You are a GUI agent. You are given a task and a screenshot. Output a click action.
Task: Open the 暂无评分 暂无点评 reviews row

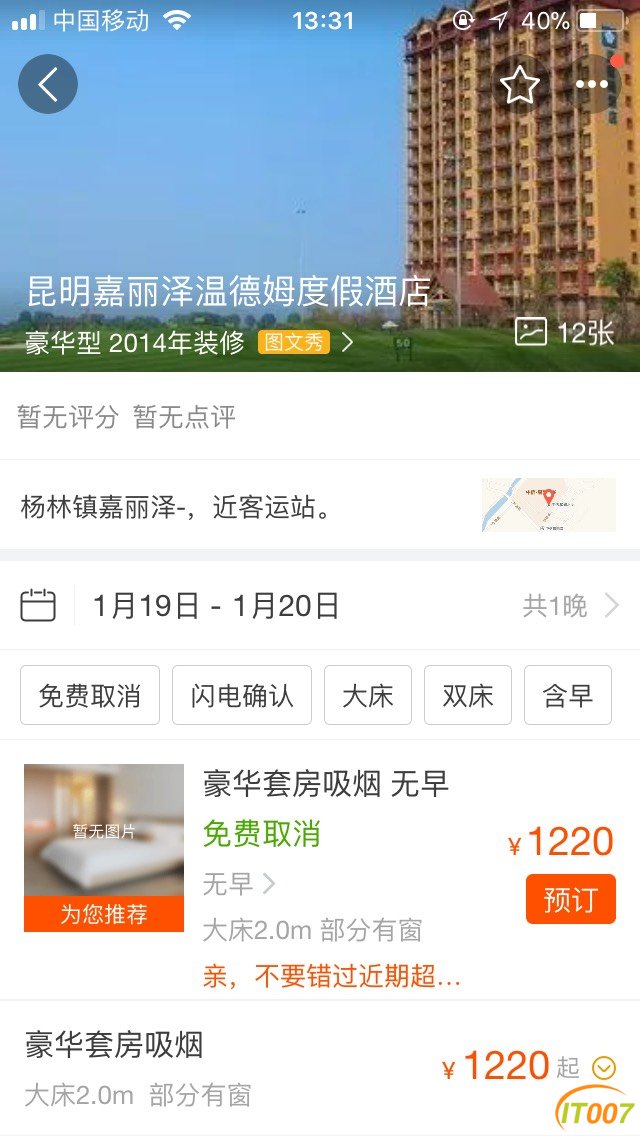tap(127, 417)
